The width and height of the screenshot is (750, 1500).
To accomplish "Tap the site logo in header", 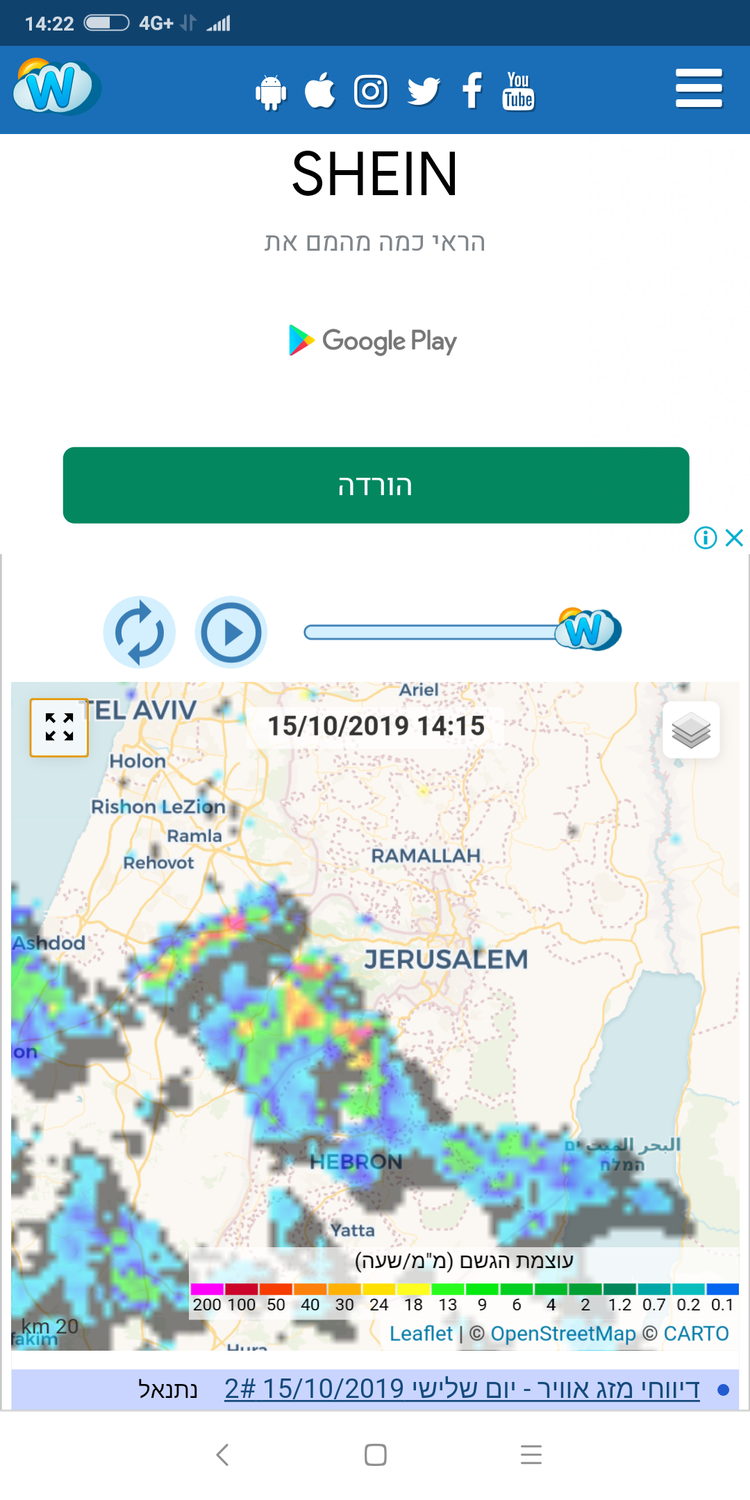I will point(56,88).
